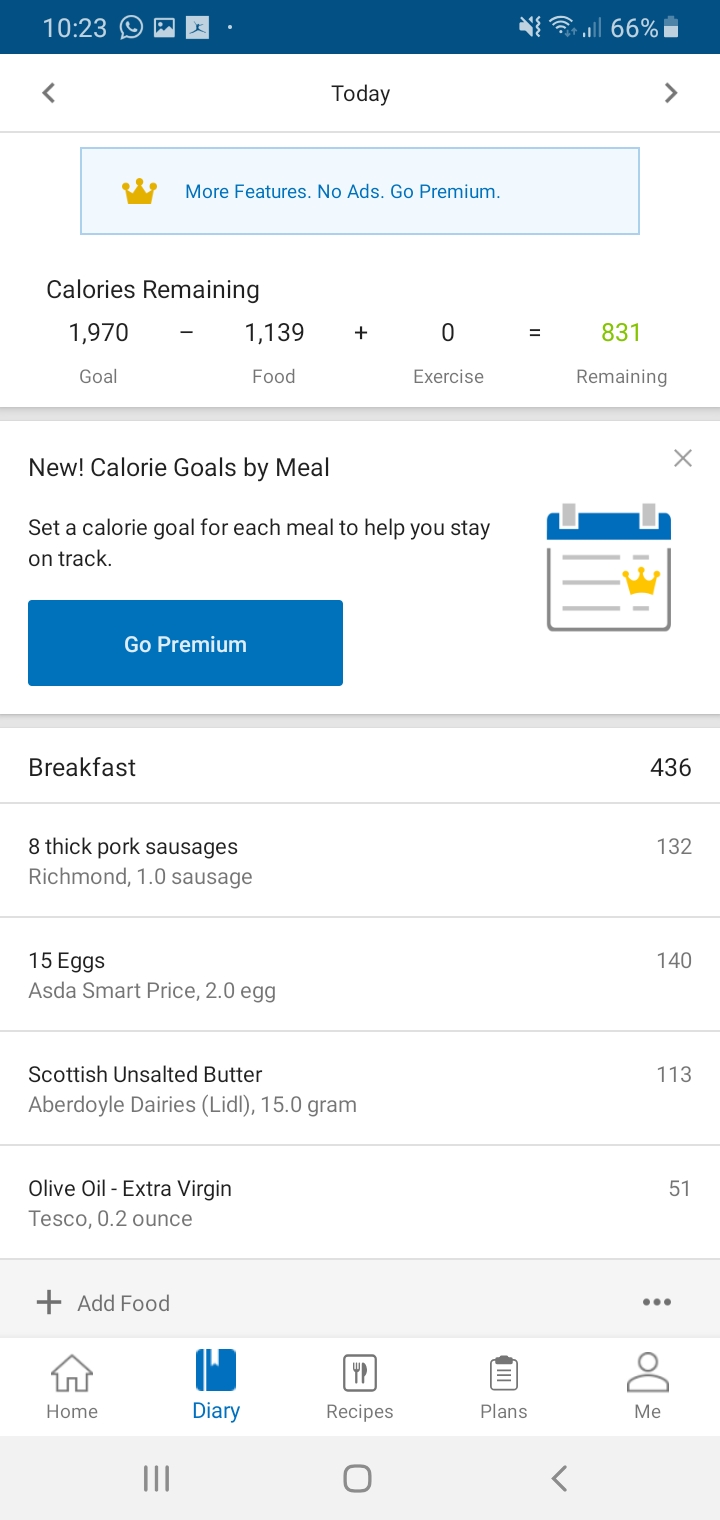Open the Olive Oil - Extra Virgin entry
Screen dimensions: 720x1520
pyautogui.click(x=360, y=1202)
